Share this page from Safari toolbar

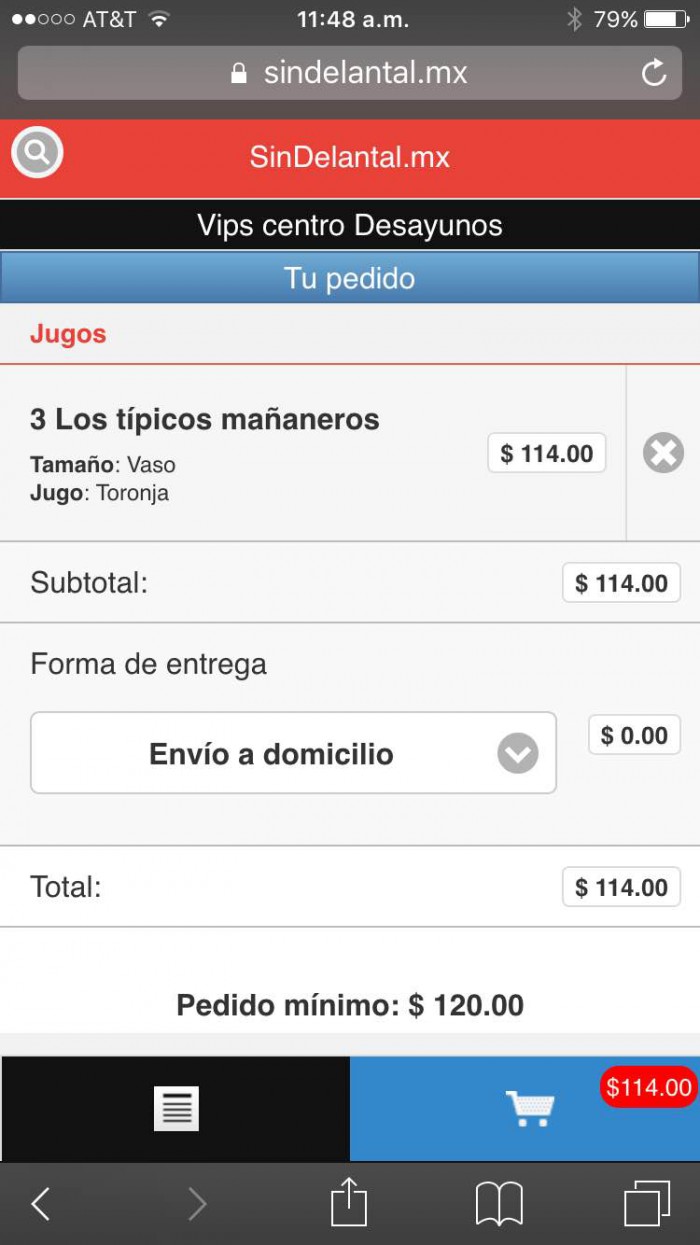(349, 1202)
